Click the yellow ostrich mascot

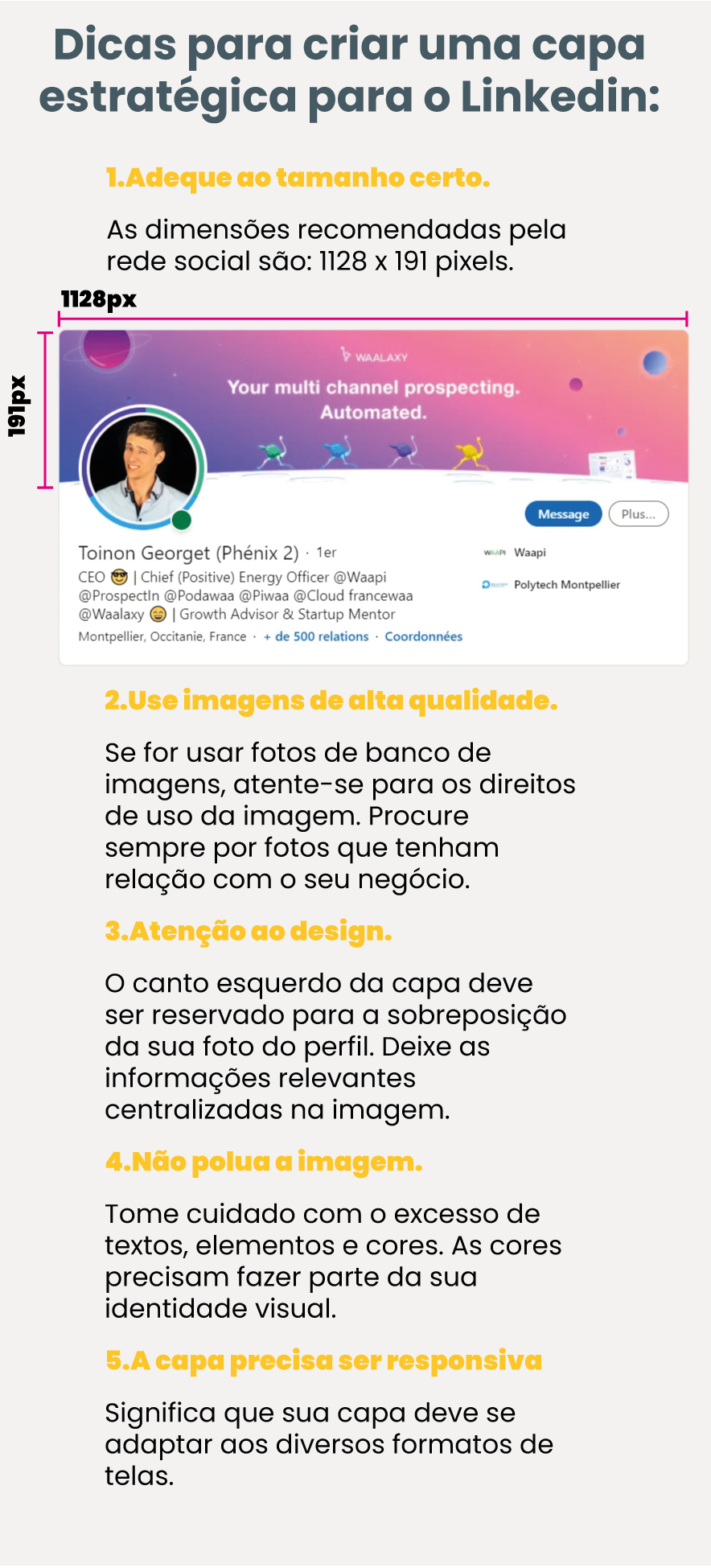tap(468, 452)
